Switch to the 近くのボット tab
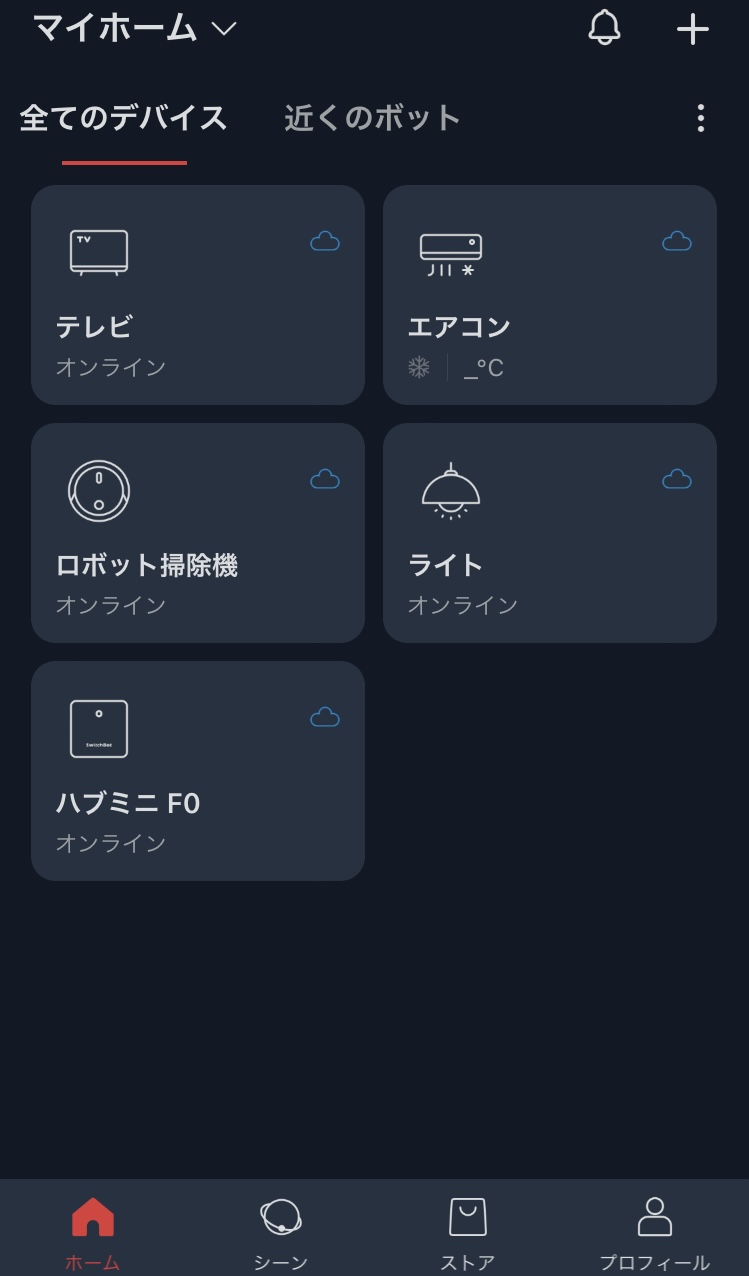Image resolution: width=749 pixels, height=1276 pixels. point(368,117)
